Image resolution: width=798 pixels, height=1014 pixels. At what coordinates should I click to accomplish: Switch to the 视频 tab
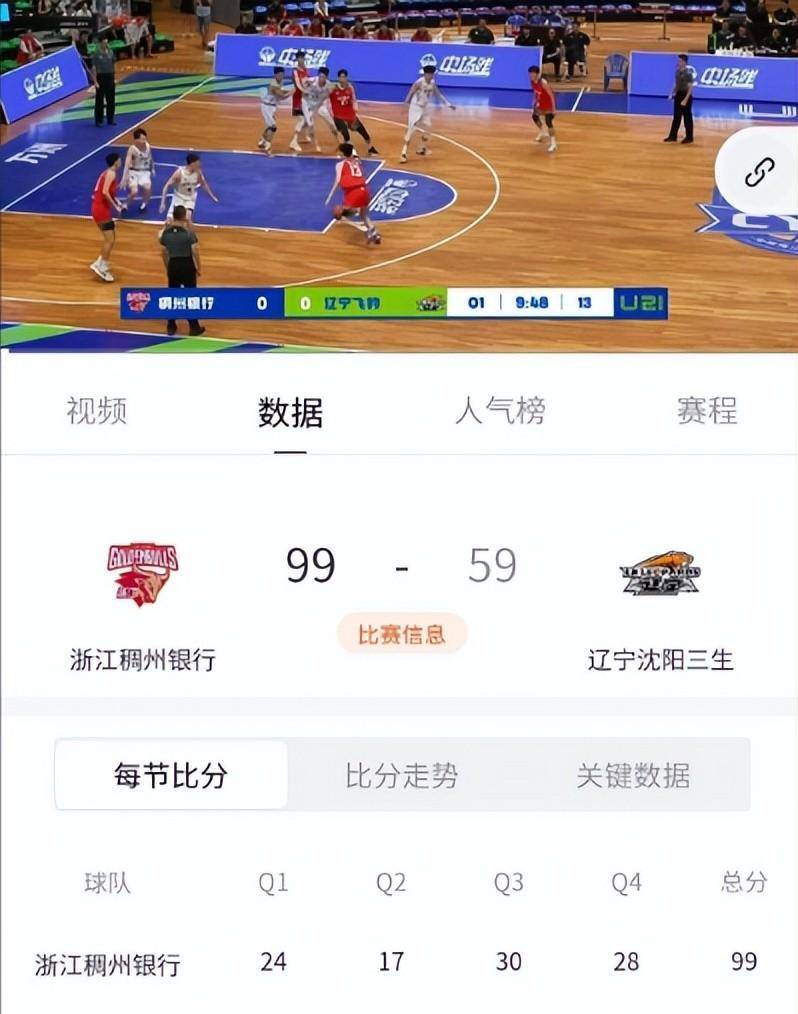97,411
